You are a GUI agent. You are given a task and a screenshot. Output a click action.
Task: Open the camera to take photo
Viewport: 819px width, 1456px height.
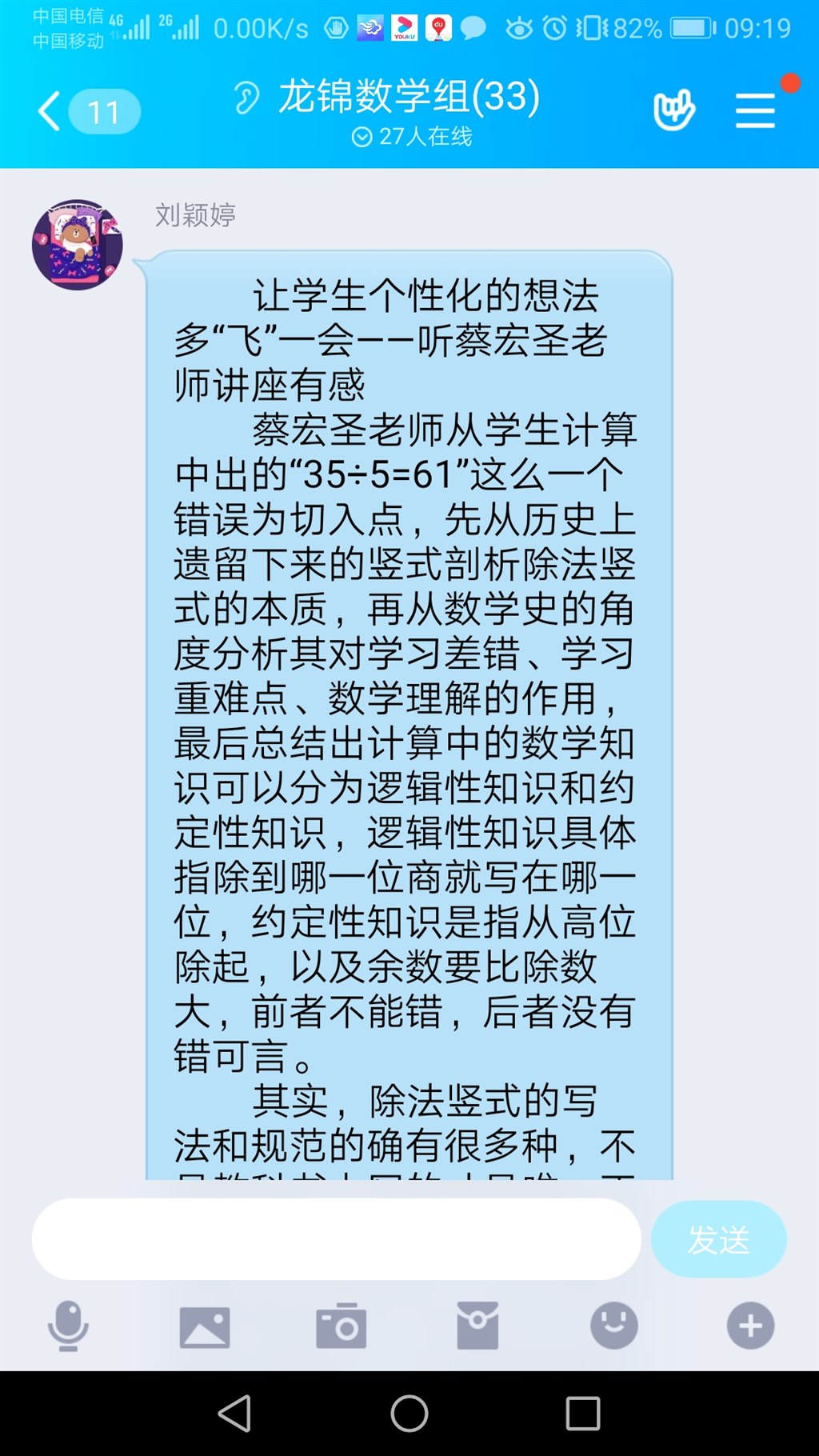coord(342,1326)
